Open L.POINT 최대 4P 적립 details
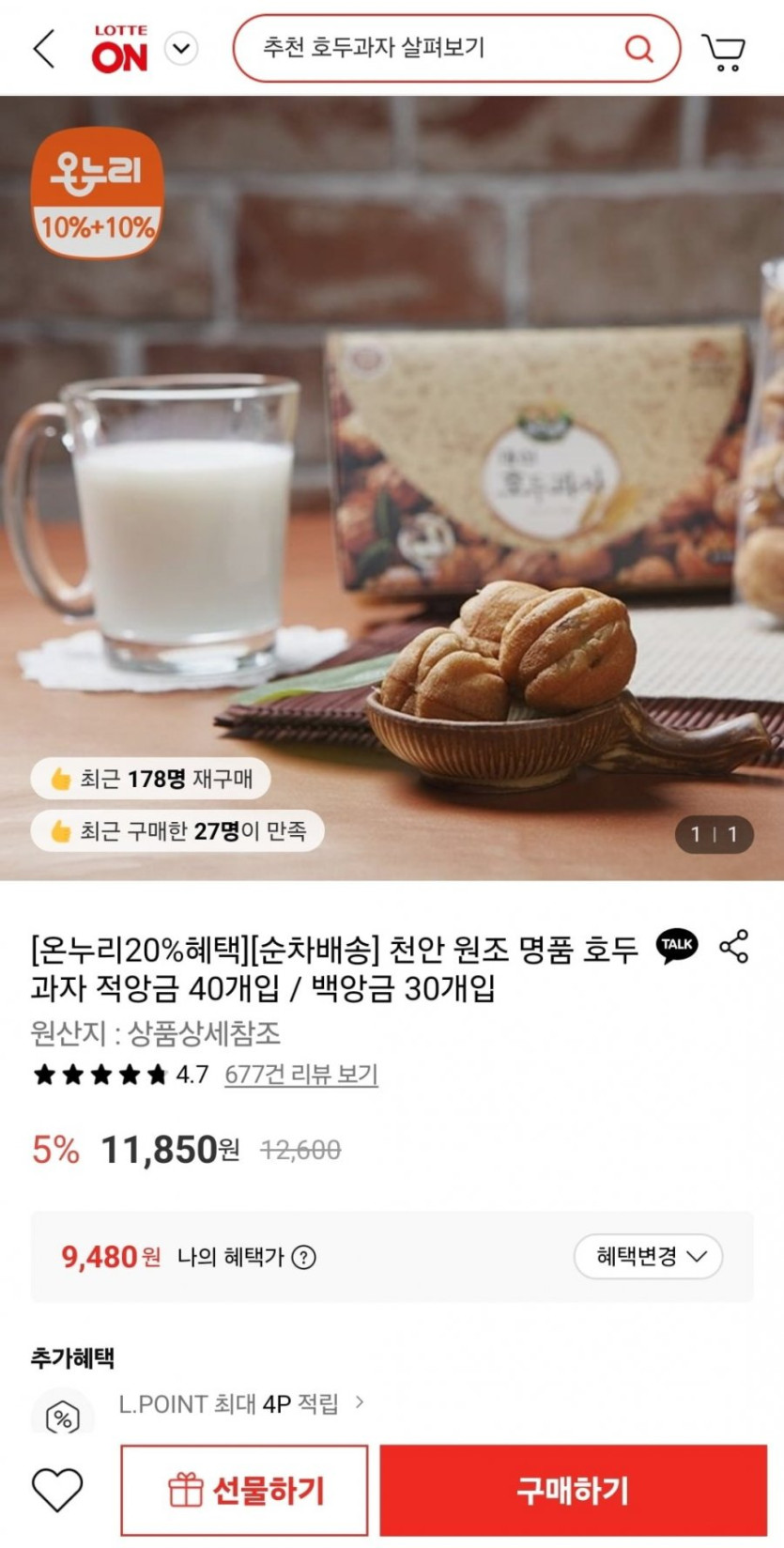Screen dimensions: 784x1548 (241, 1404)
